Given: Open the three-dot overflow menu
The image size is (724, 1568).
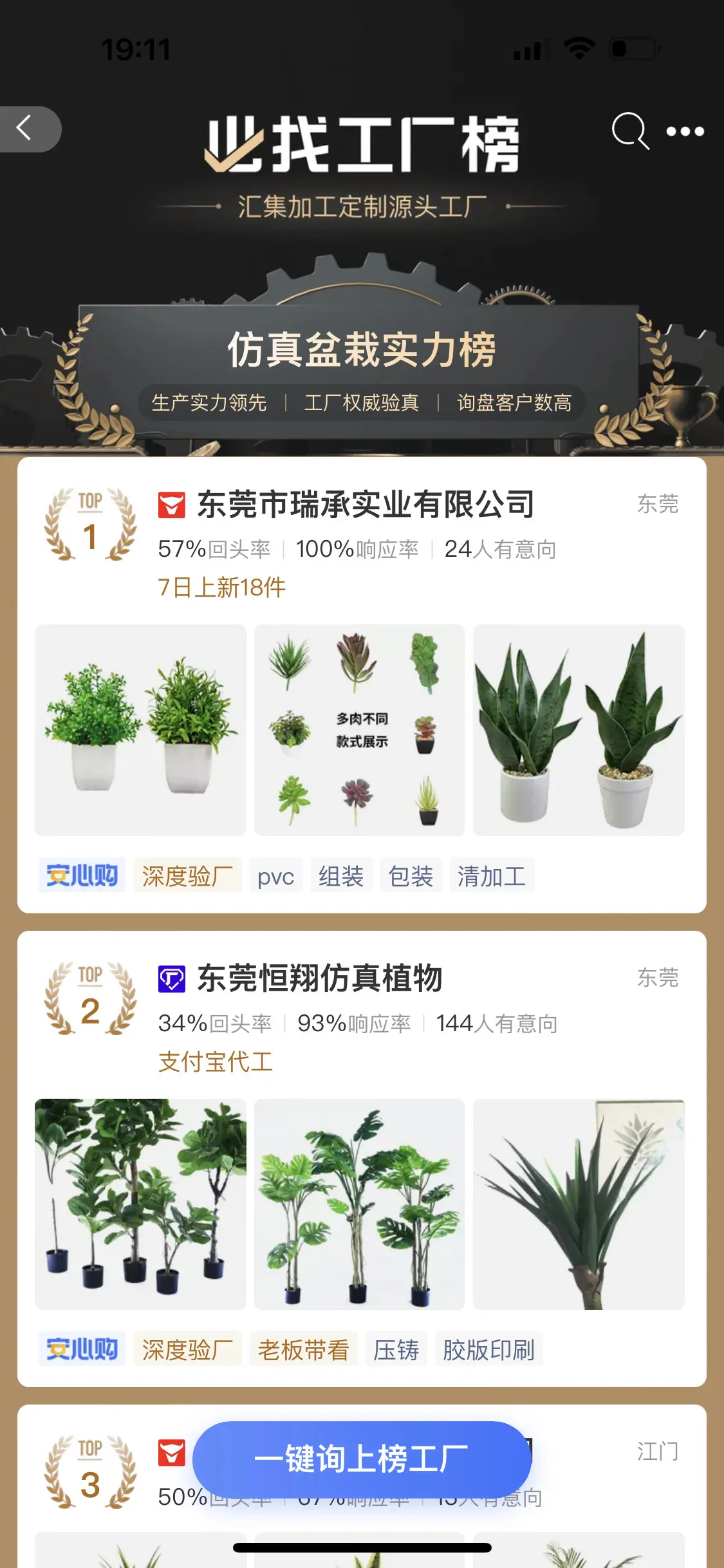Looking at the screenshot, I should 685,131.
